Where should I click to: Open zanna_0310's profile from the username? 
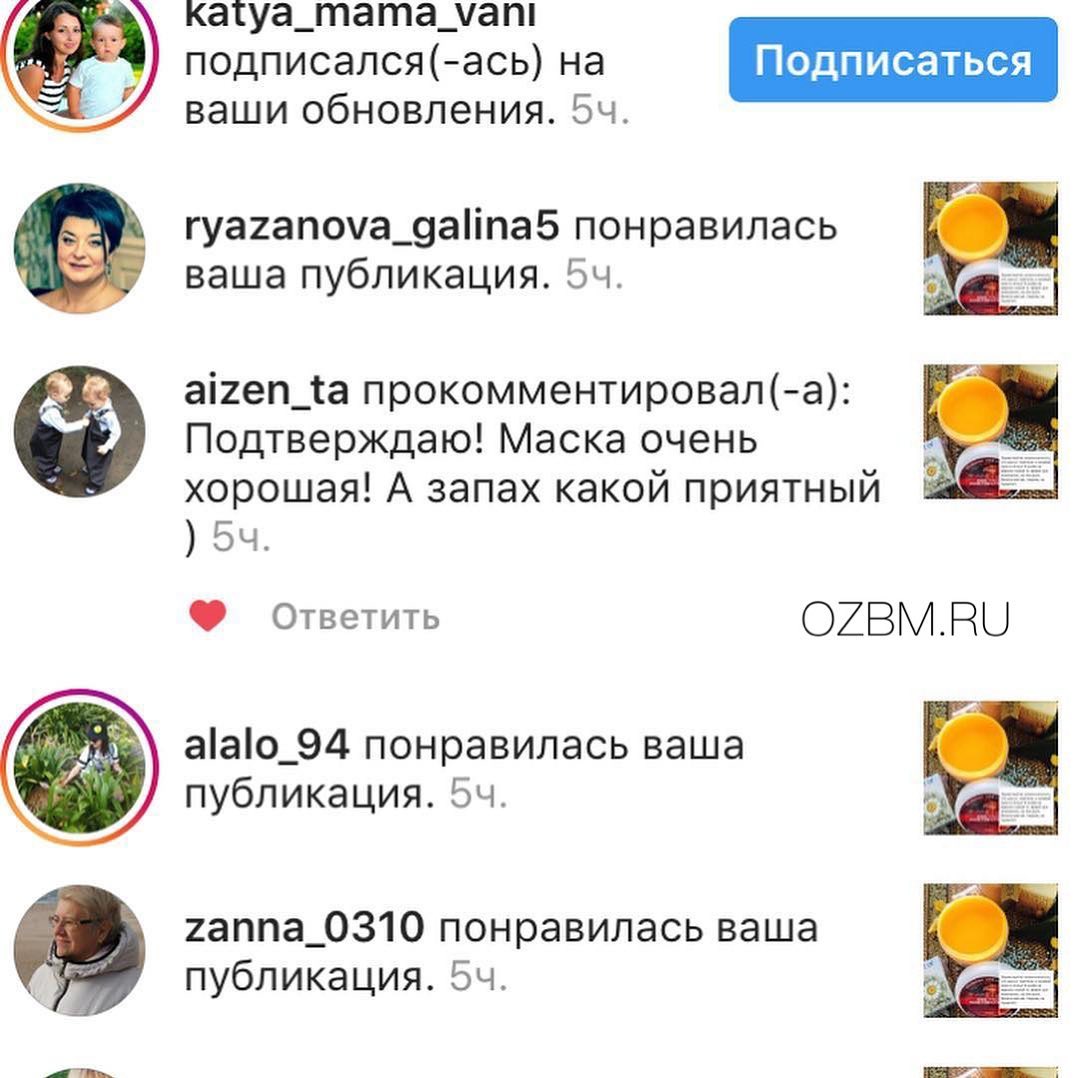click(304, 928)
